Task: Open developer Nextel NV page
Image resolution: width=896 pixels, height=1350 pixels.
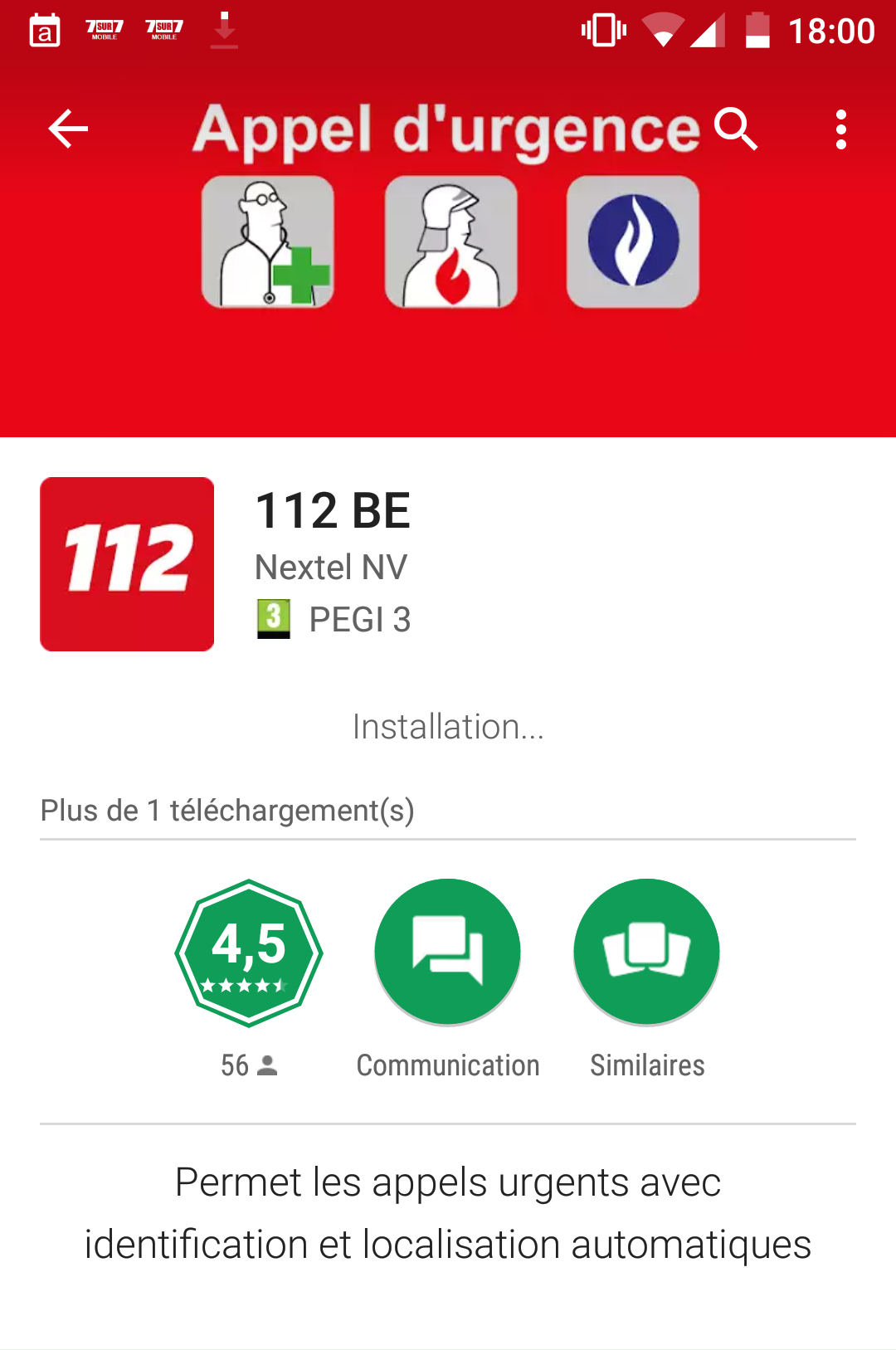Action: (x=331, y=568)
